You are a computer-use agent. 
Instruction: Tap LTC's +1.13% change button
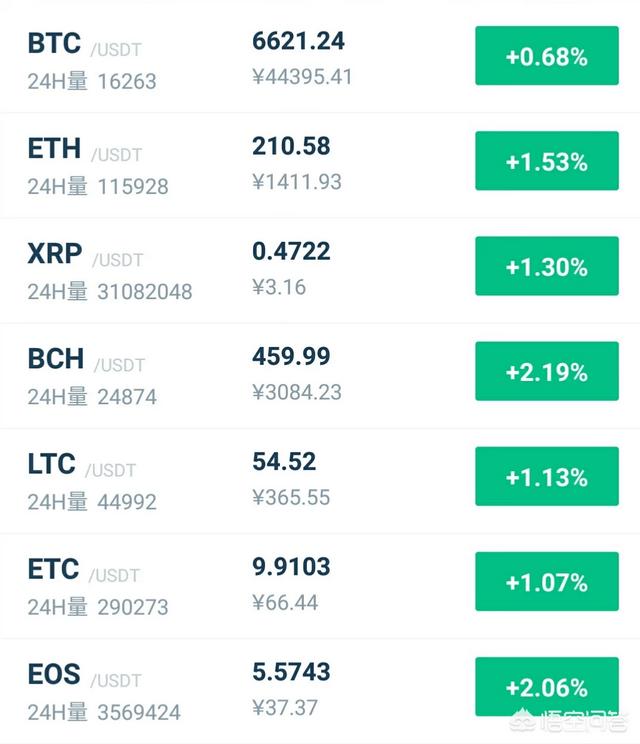(x=546, y=477)
